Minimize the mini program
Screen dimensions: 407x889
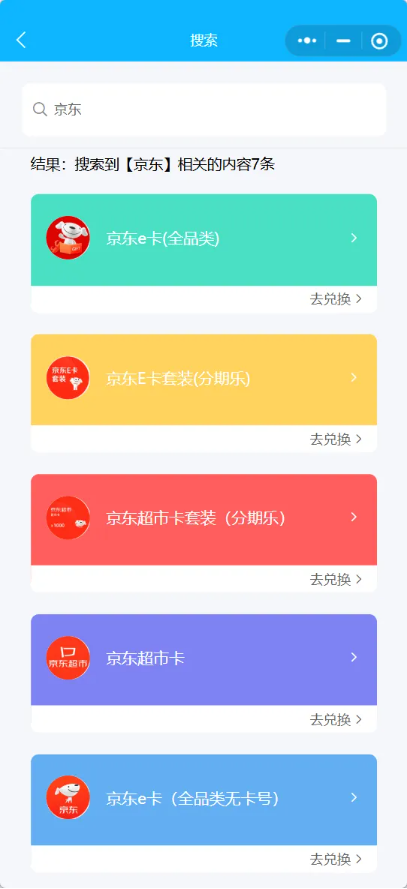tap(343, 41)
